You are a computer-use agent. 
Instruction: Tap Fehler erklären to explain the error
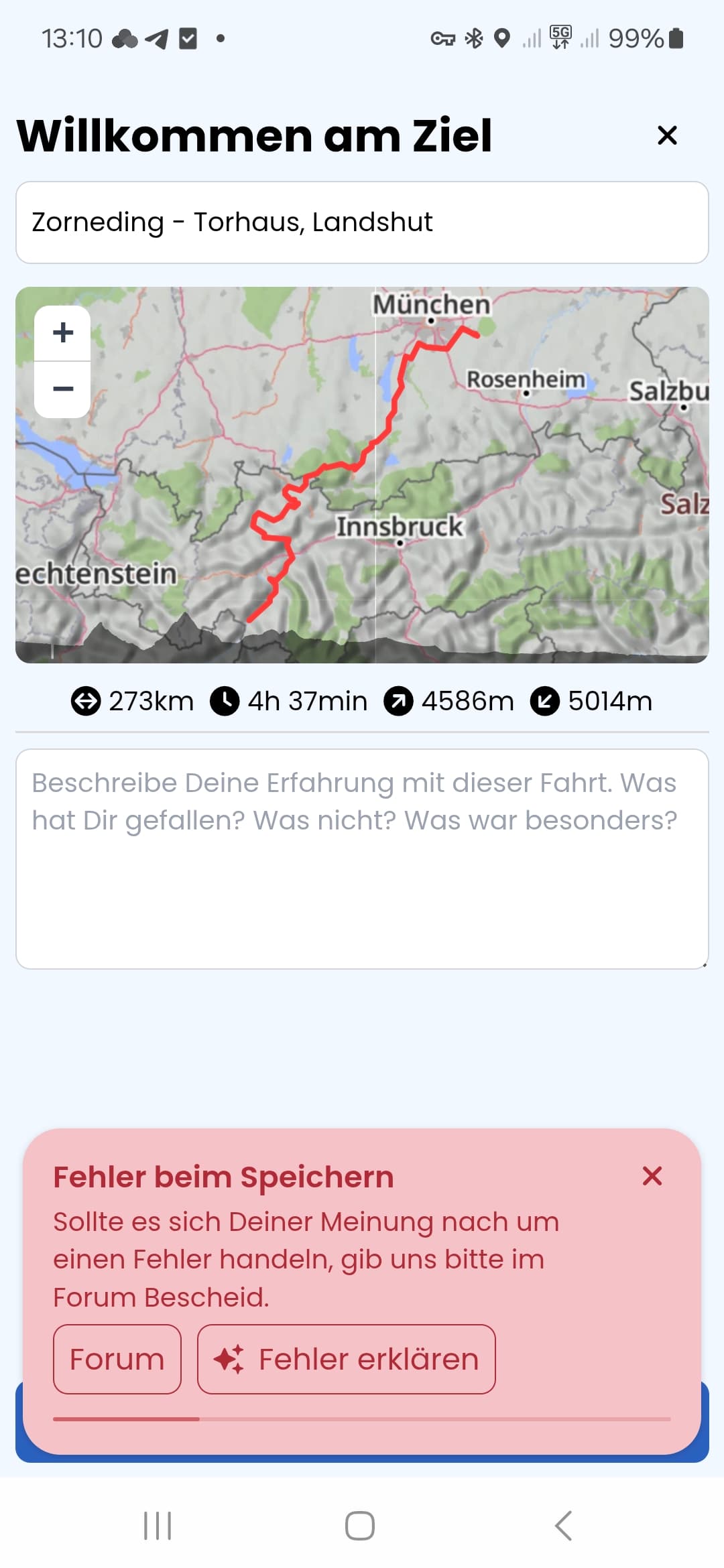347,1359
